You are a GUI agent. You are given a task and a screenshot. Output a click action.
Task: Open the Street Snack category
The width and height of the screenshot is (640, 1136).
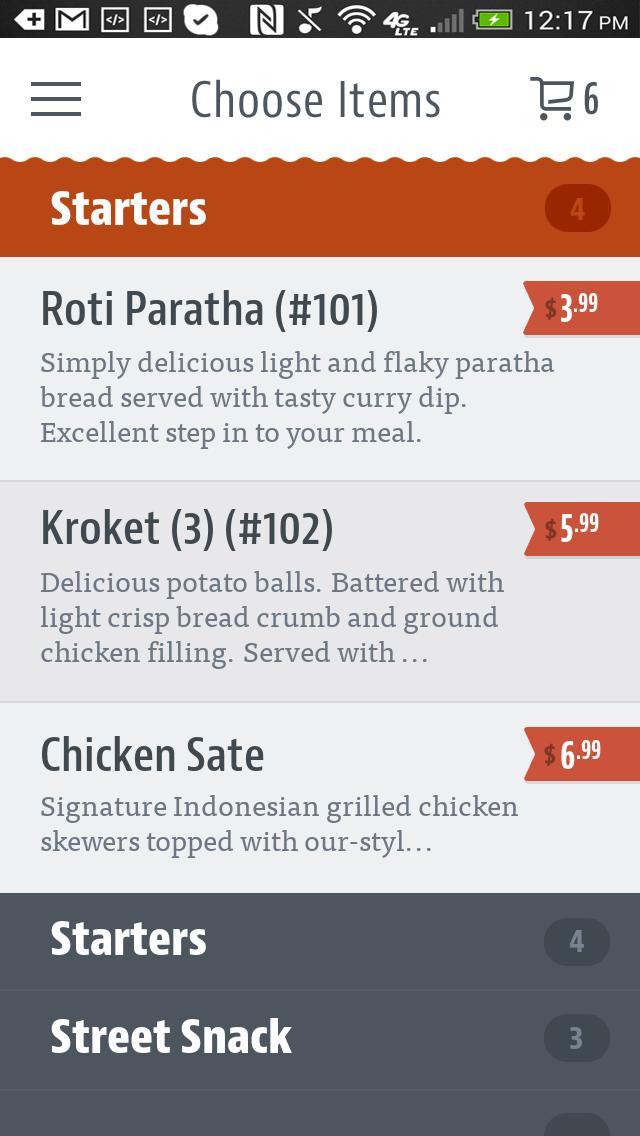320,1038
